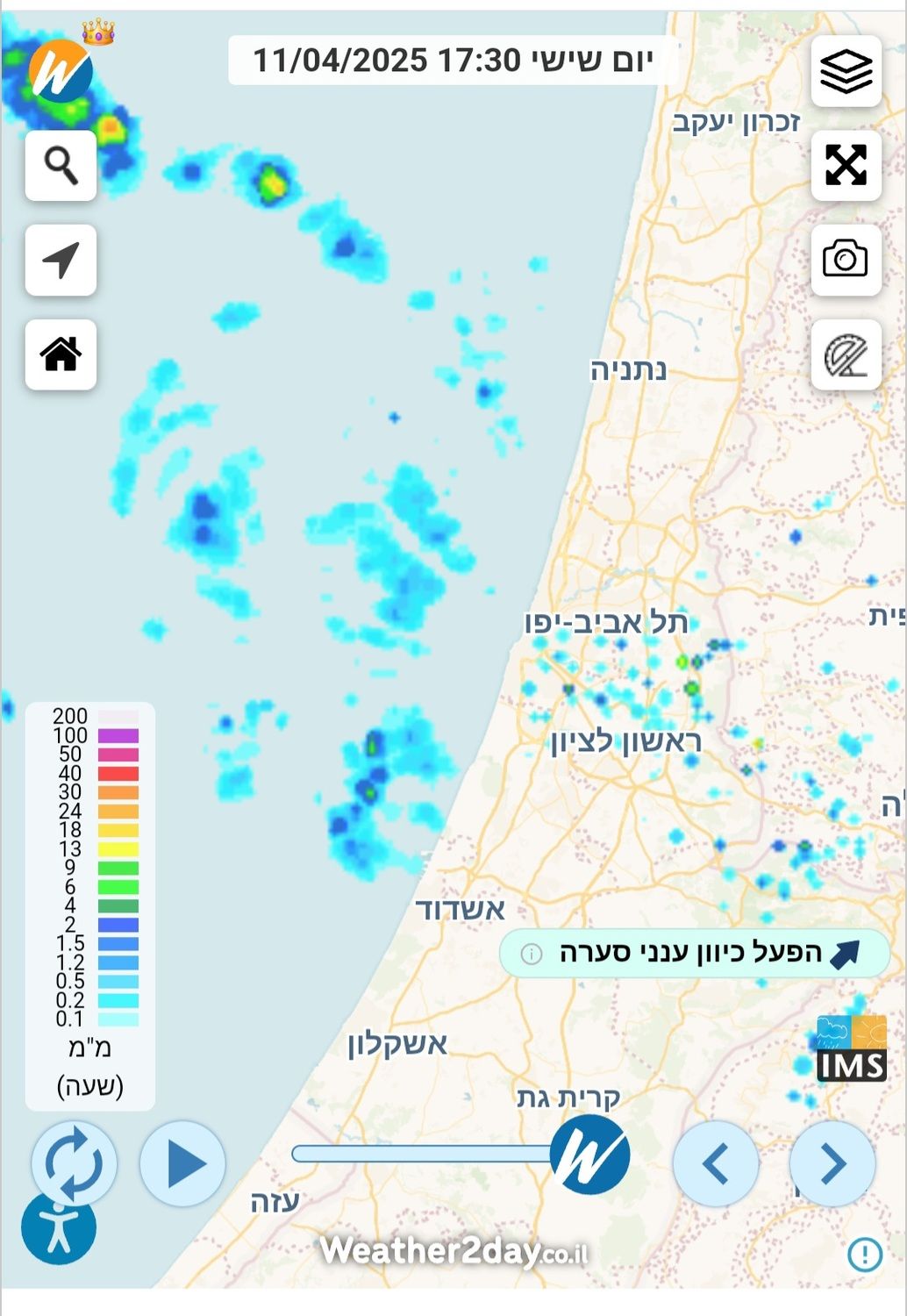The height and width of the screenshot is (1316, 907).
Task: Open the info exclamation icon
Action: click(865, 1254)
